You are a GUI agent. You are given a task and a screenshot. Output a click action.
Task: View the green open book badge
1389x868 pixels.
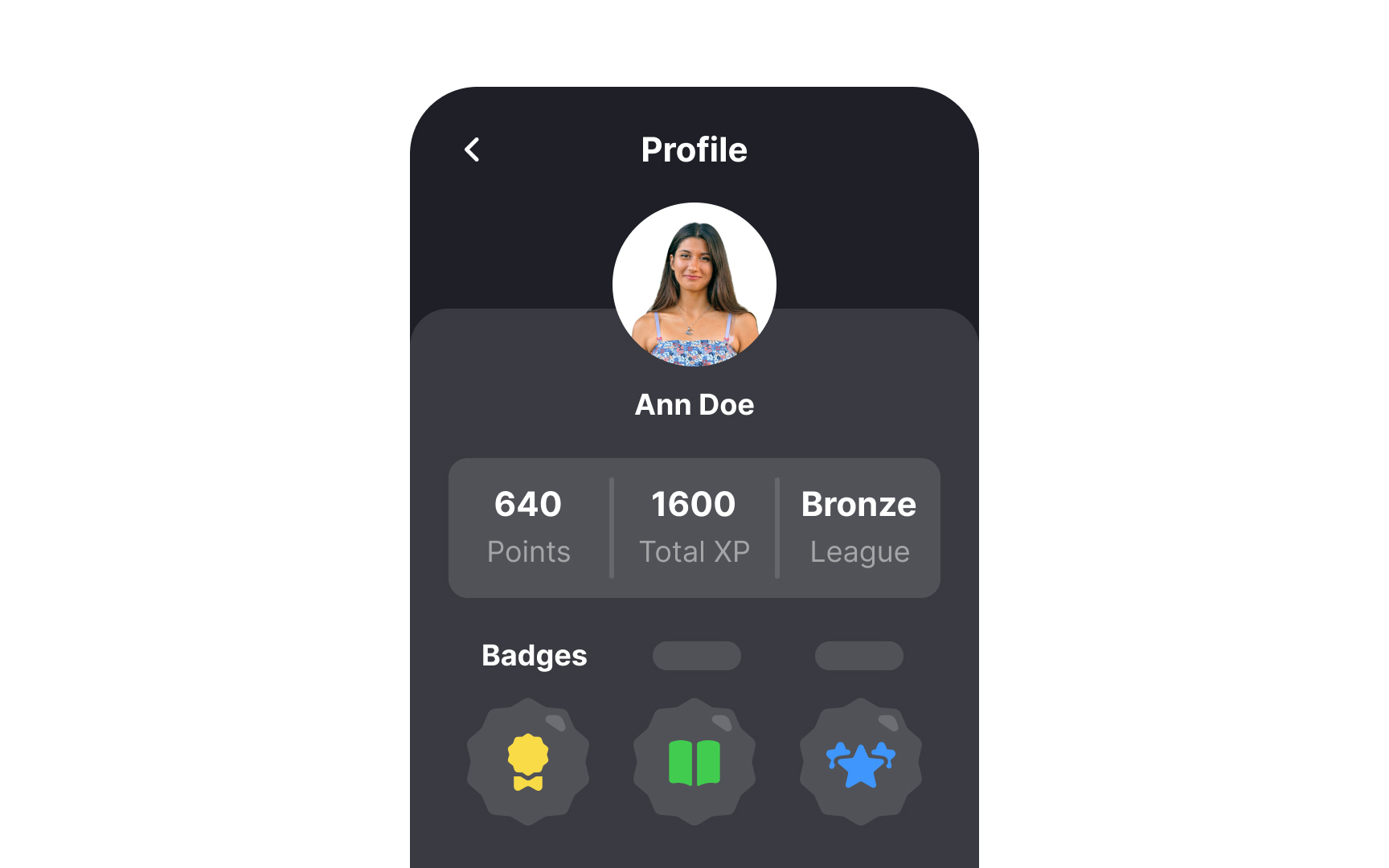pos(694,762)
